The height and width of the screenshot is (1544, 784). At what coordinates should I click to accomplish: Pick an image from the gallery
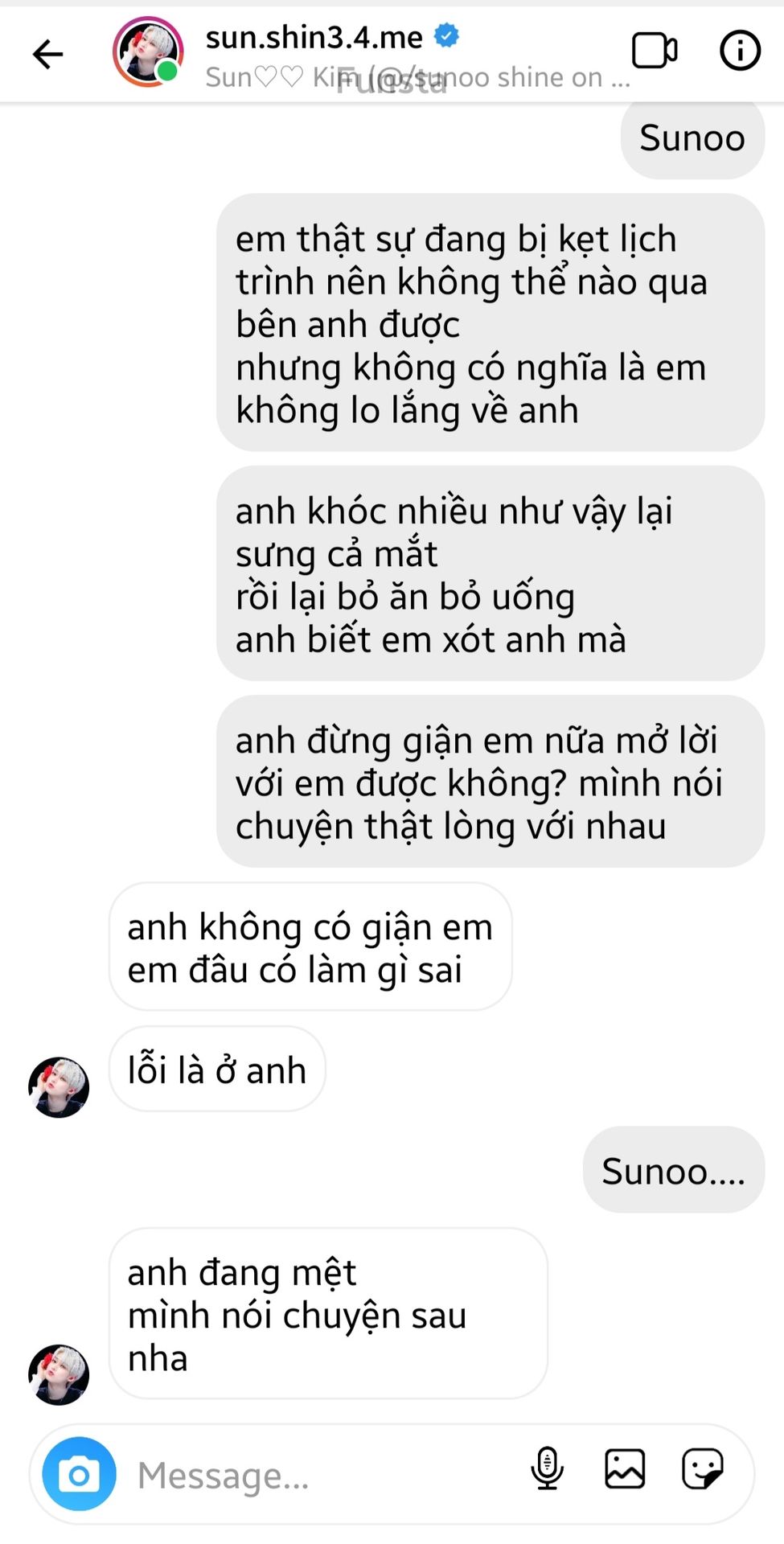[x=625, y=1468]
